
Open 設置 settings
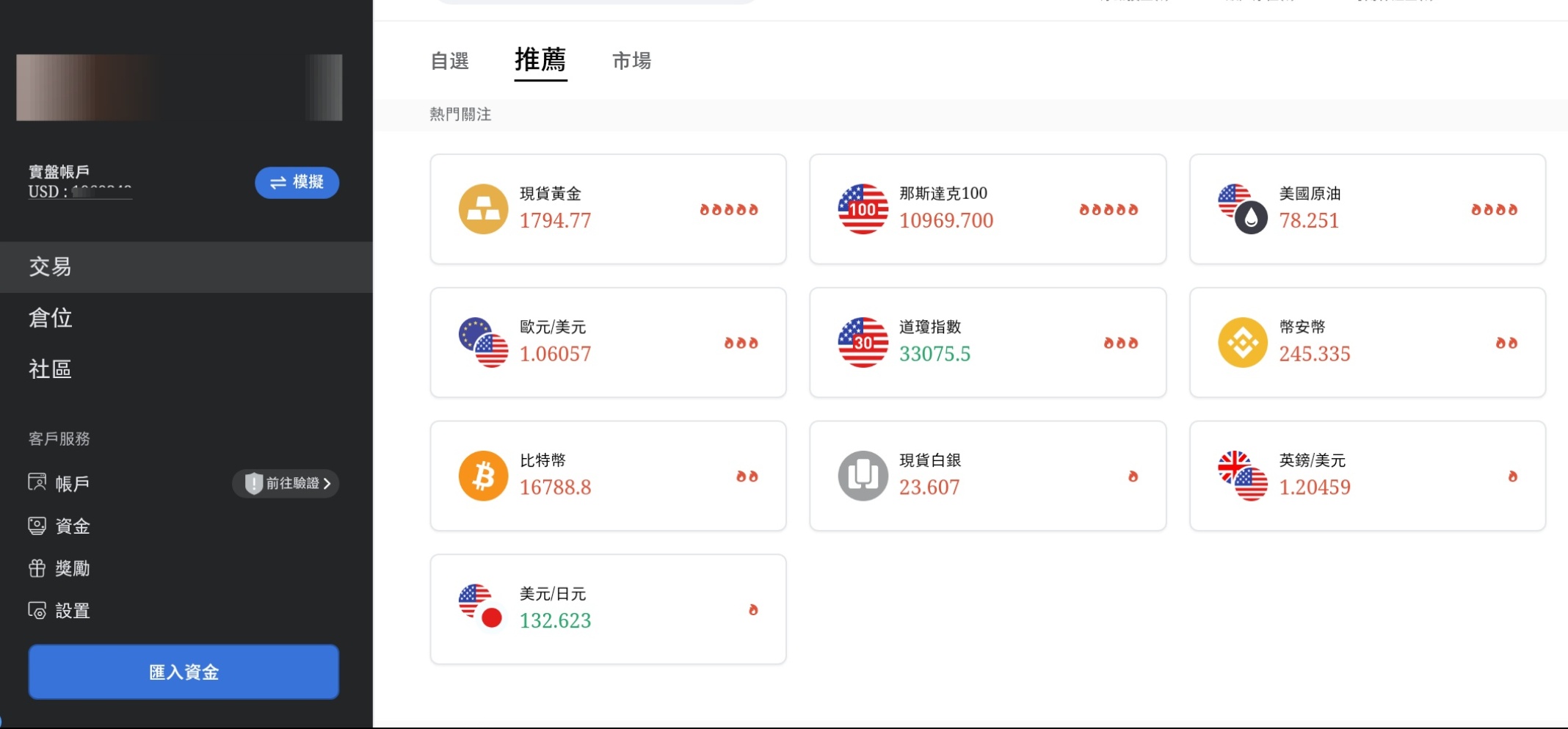point(72,611)
